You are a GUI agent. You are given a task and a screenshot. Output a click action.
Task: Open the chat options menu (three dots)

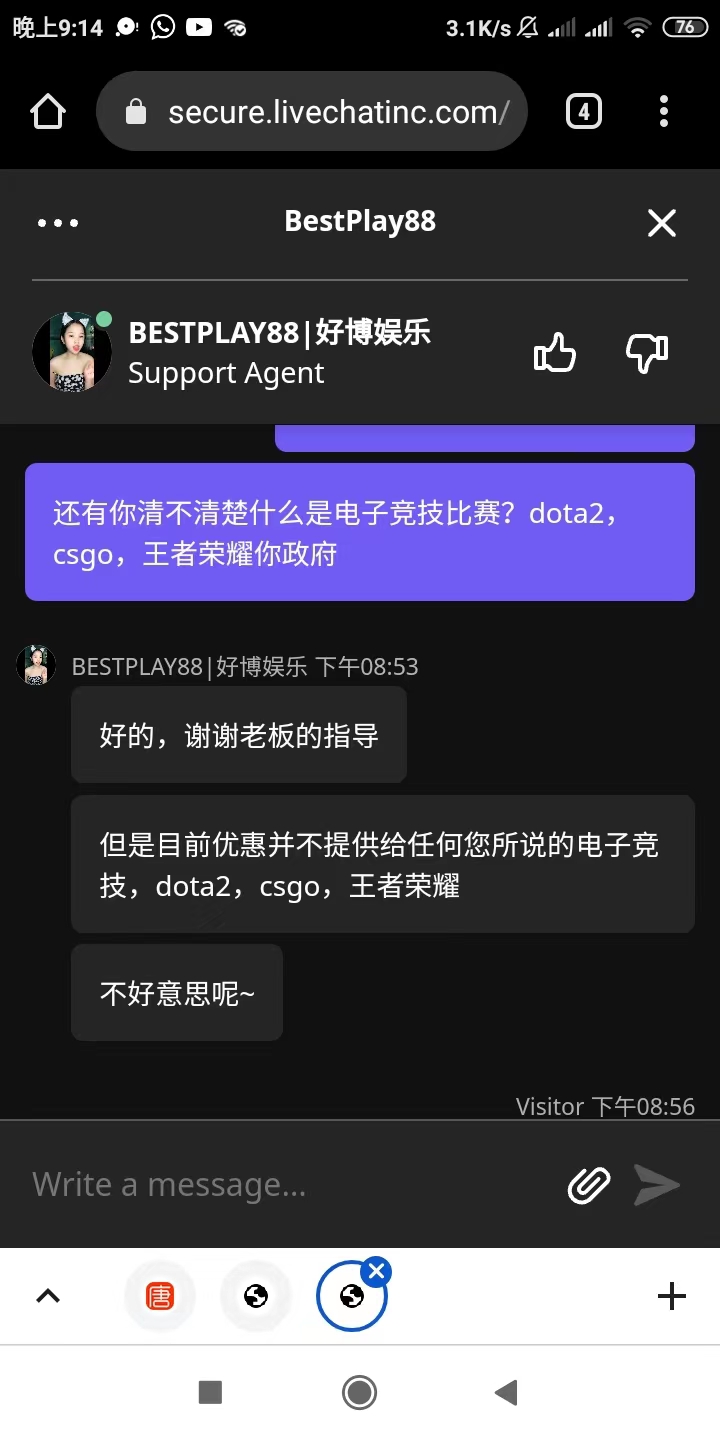tap(57, 222)
